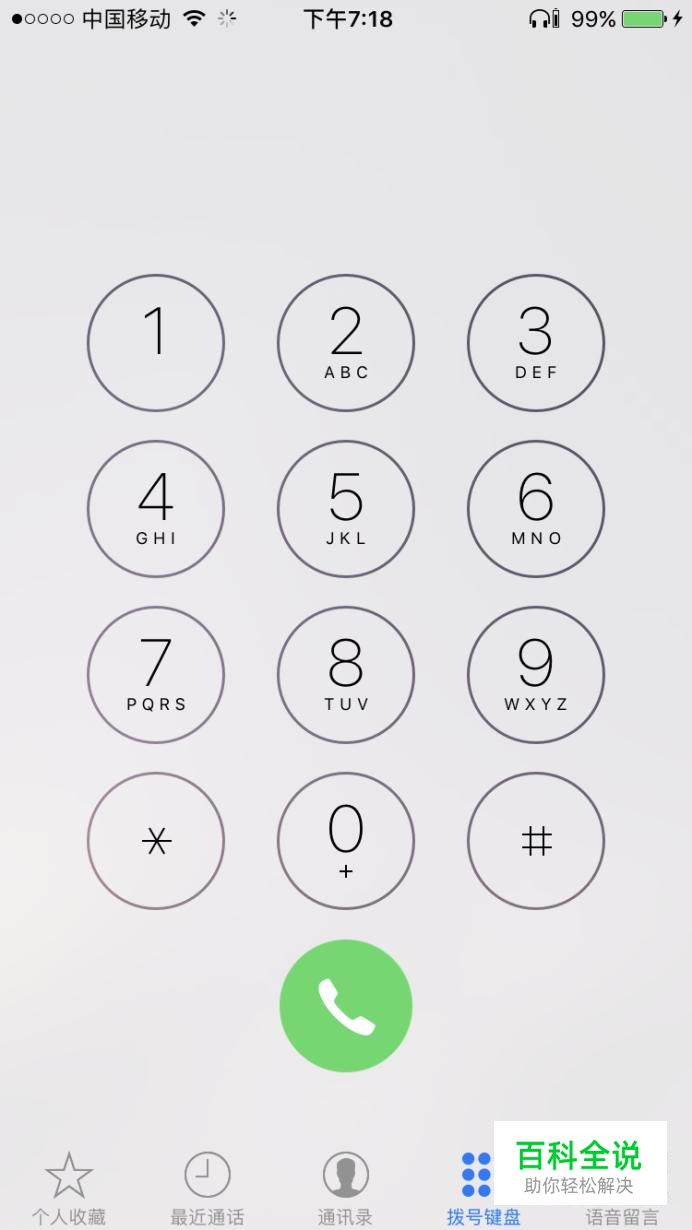
Task: Open the 最近通话 tab
Action: (x=207, y=1188)
